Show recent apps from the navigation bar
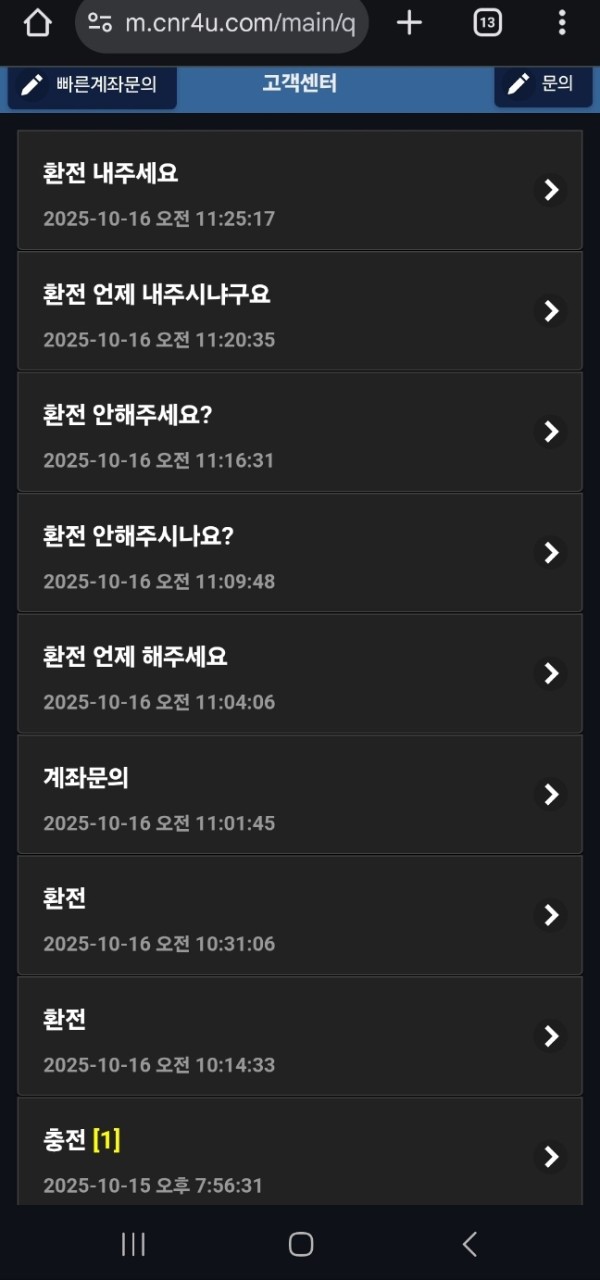 [x=133, y=1244]
